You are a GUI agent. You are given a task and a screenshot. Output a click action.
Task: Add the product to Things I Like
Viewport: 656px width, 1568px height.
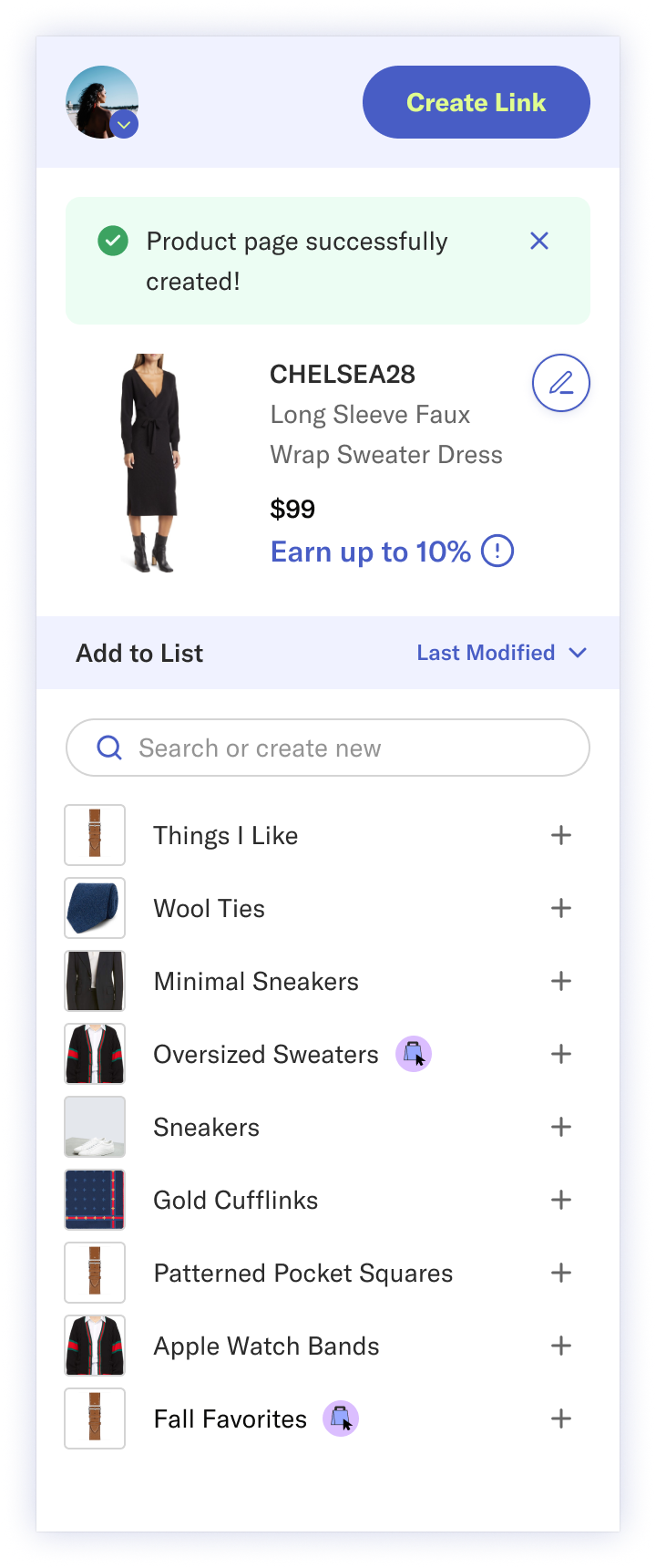[x=561, y=835]
